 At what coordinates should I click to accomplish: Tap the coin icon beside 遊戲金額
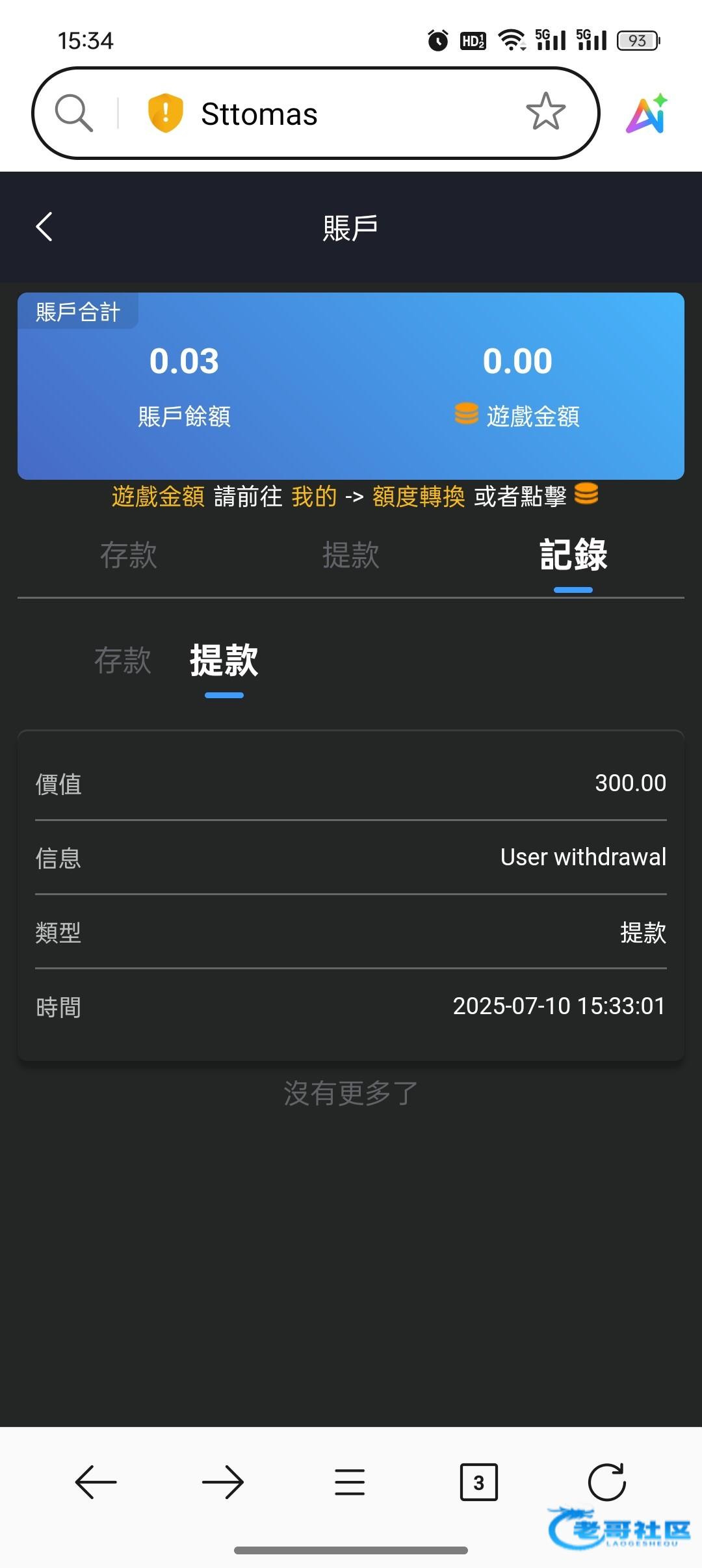pyautogui.click(x=466, y=413)
